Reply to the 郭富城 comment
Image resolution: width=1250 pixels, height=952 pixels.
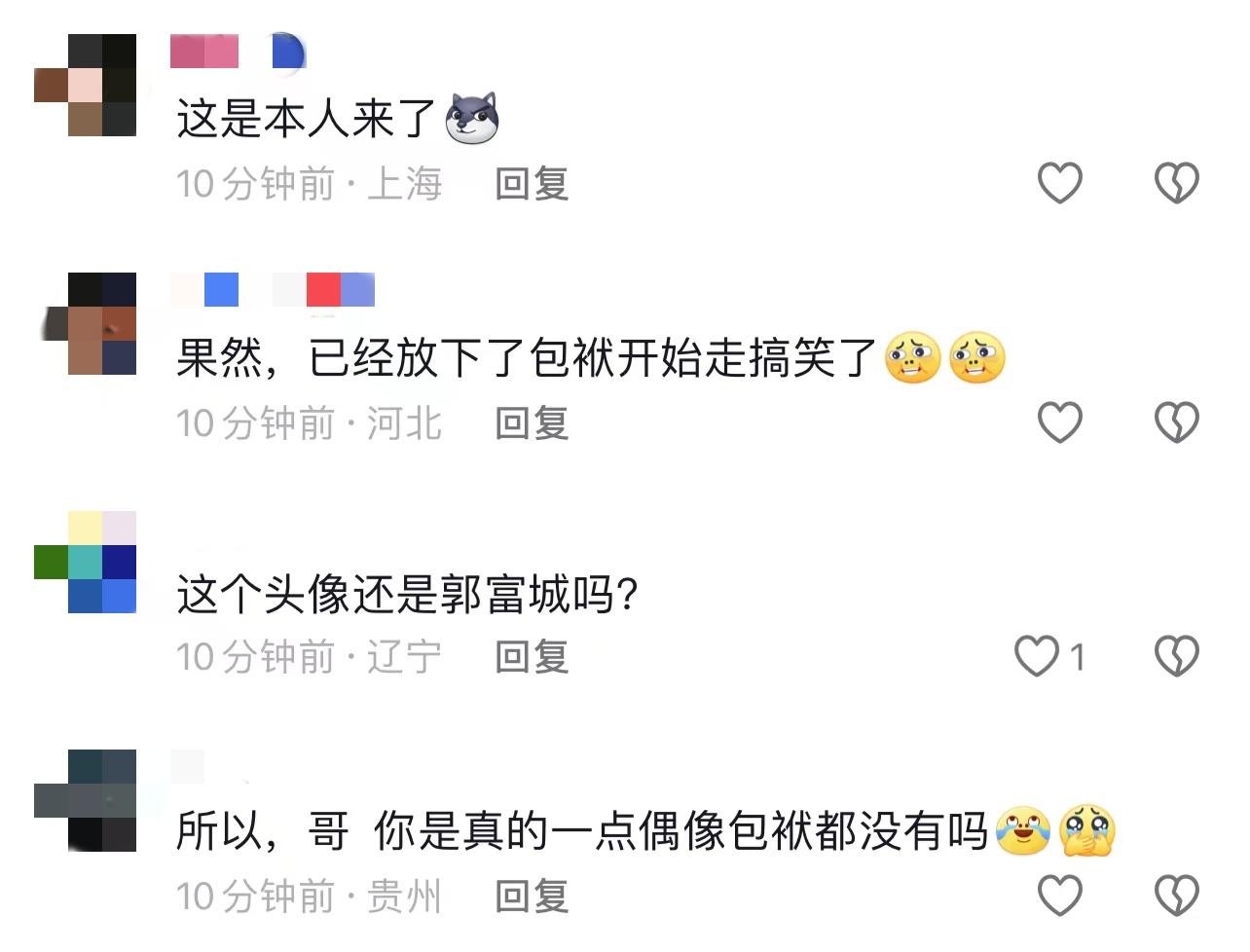coord(532,656)
